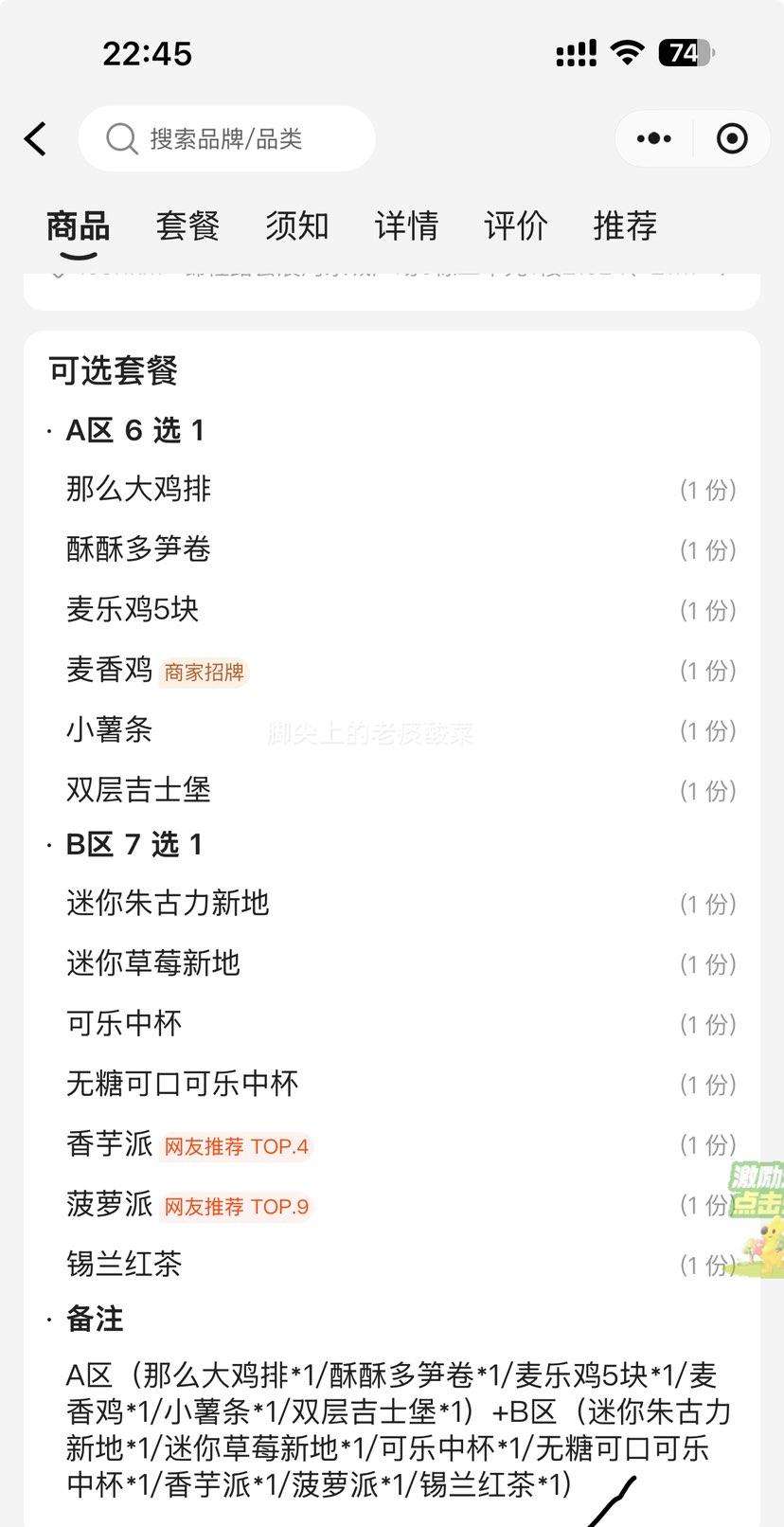Select the 推荐 tab

tap(625, 226)
